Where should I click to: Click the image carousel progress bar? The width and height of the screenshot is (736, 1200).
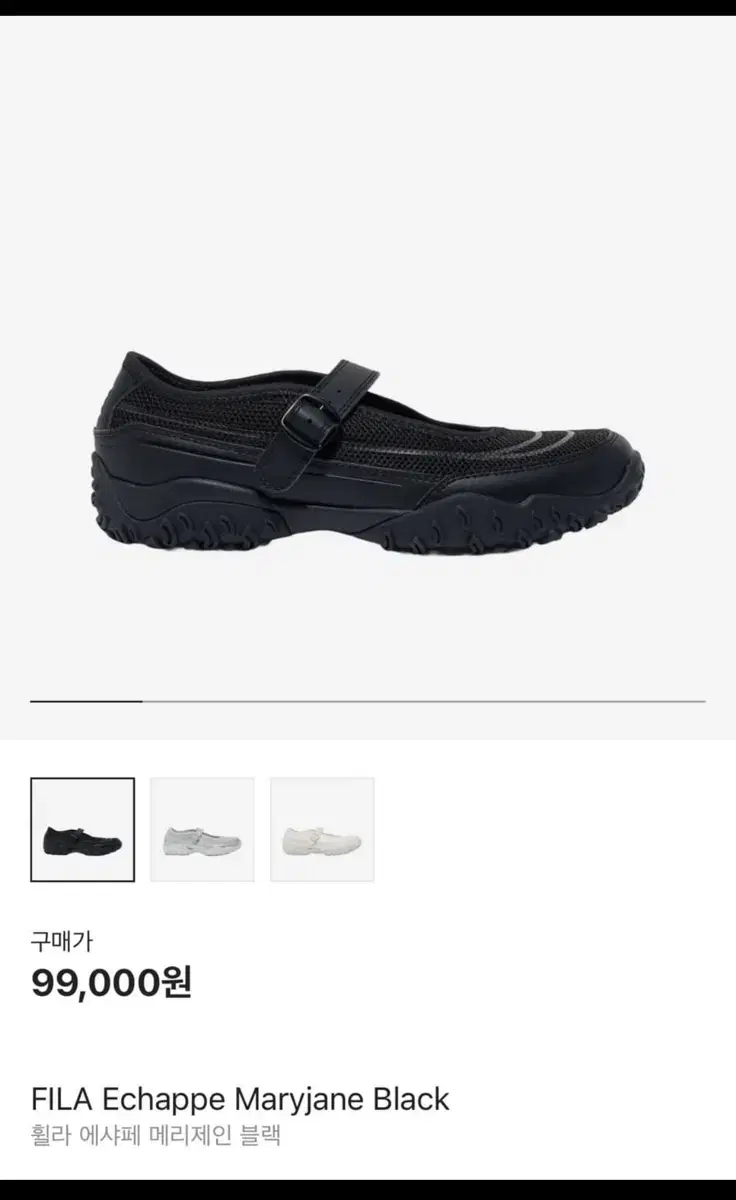[368, 701]
